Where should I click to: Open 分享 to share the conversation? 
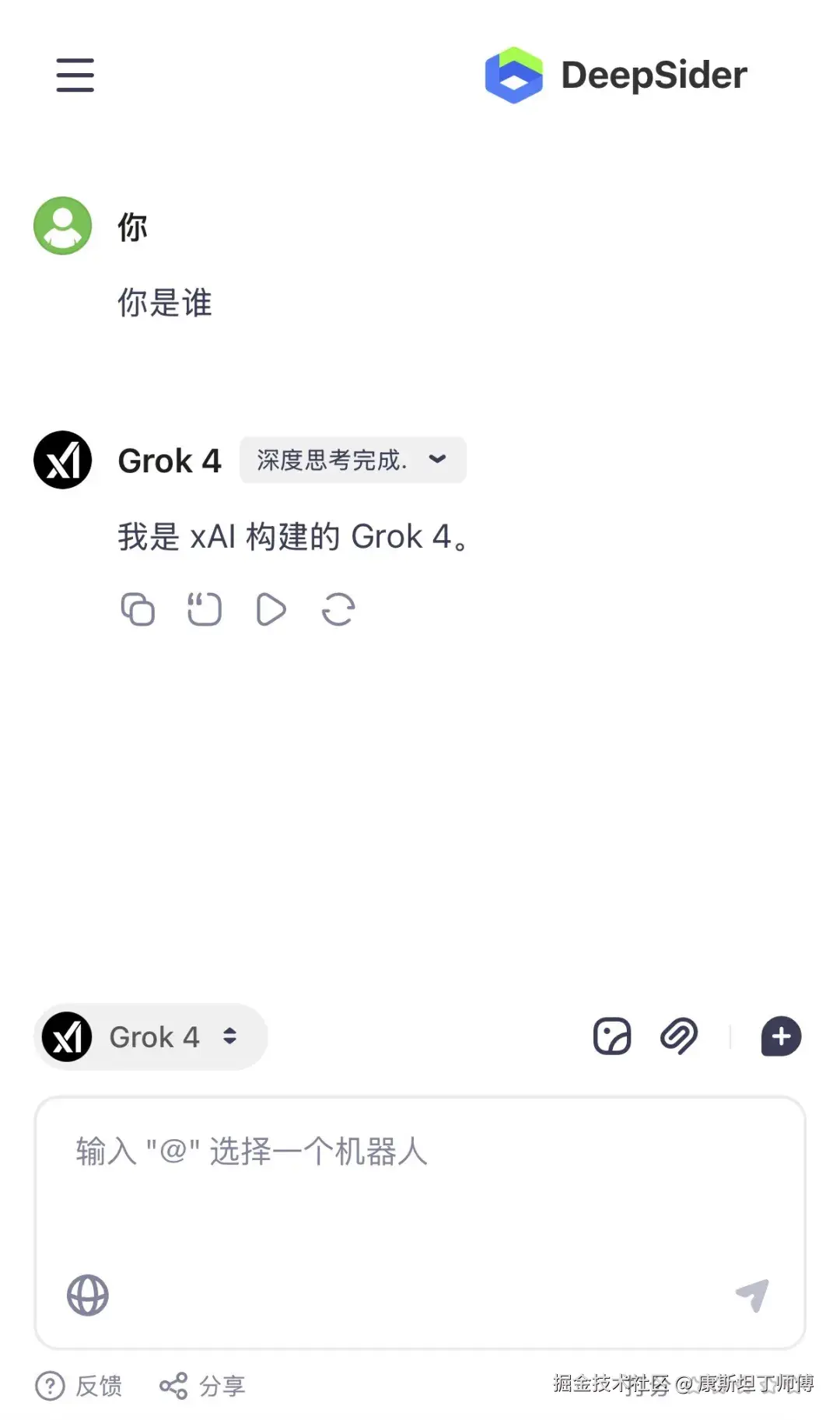(202, 1386)
